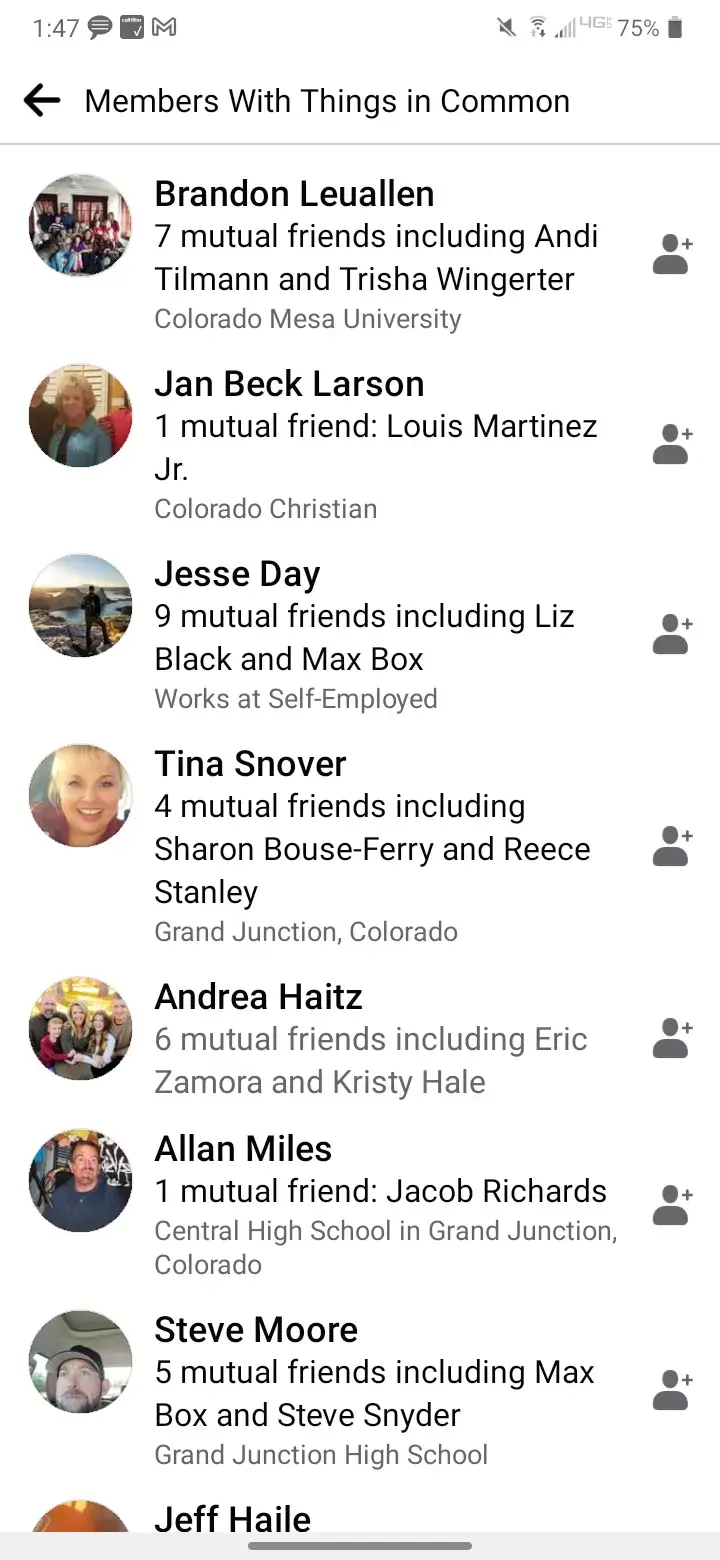This screenshot has height=1560, width=720.
Task: Go back from Members With Things in Common
Action: pos(42,100)
